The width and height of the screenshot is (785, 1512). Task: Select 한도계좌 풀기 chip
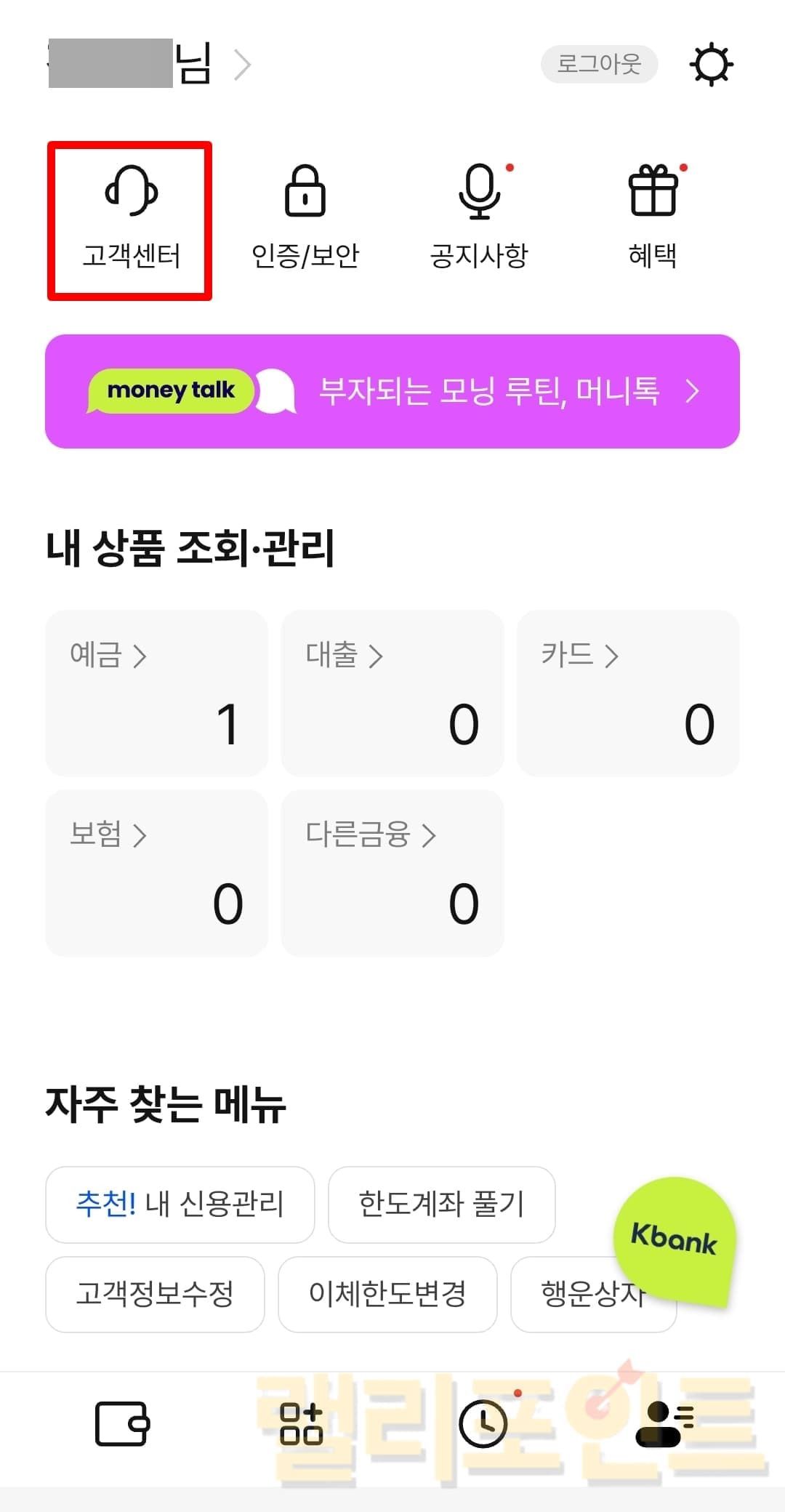point(441,1205)
